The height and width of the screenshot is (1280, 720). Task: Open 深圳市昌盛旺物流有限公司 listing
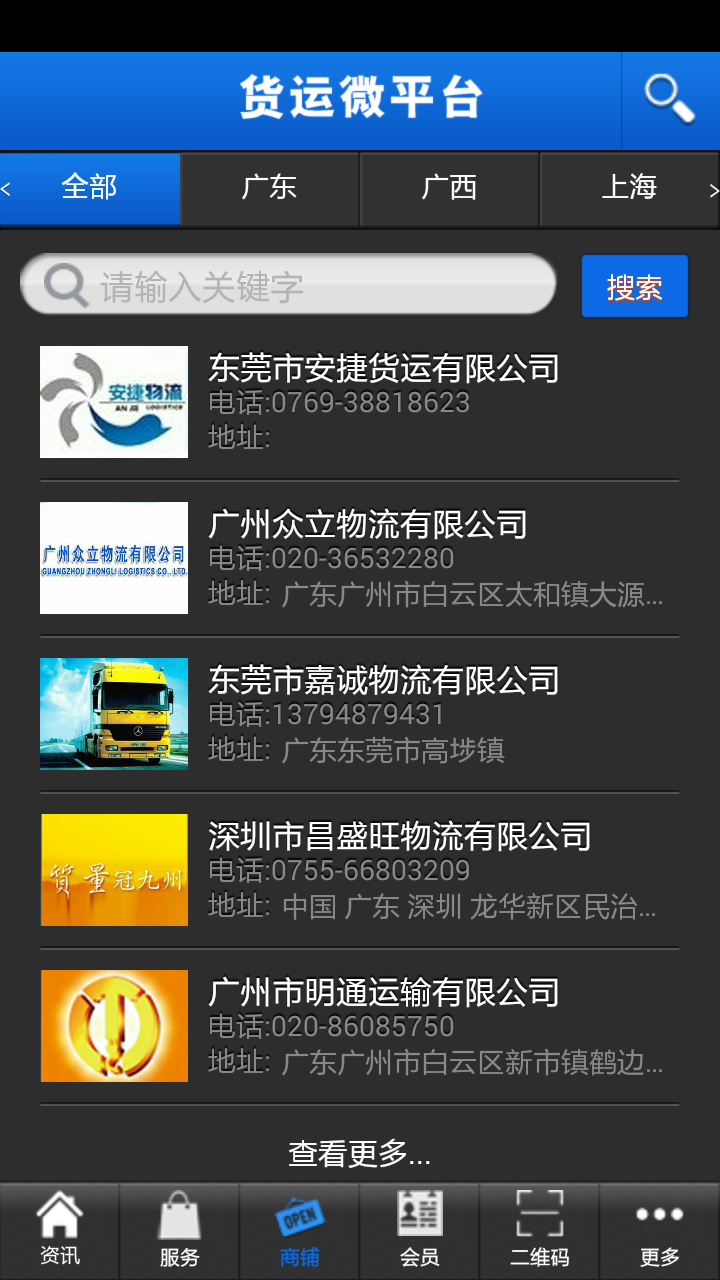tap(399, 837)
